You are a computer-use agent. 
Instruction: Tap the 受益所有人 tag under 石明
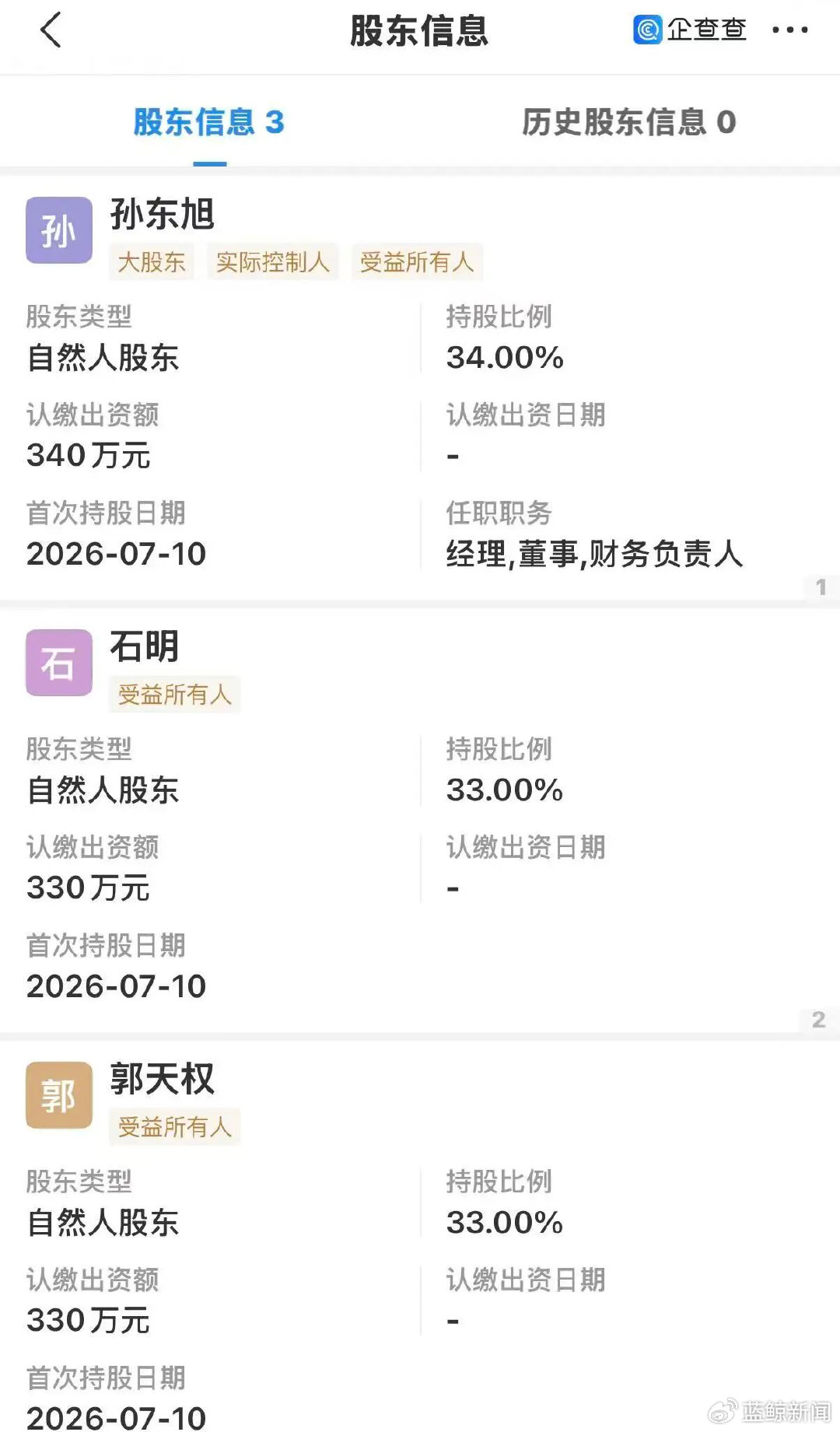(x=175, y=695)
